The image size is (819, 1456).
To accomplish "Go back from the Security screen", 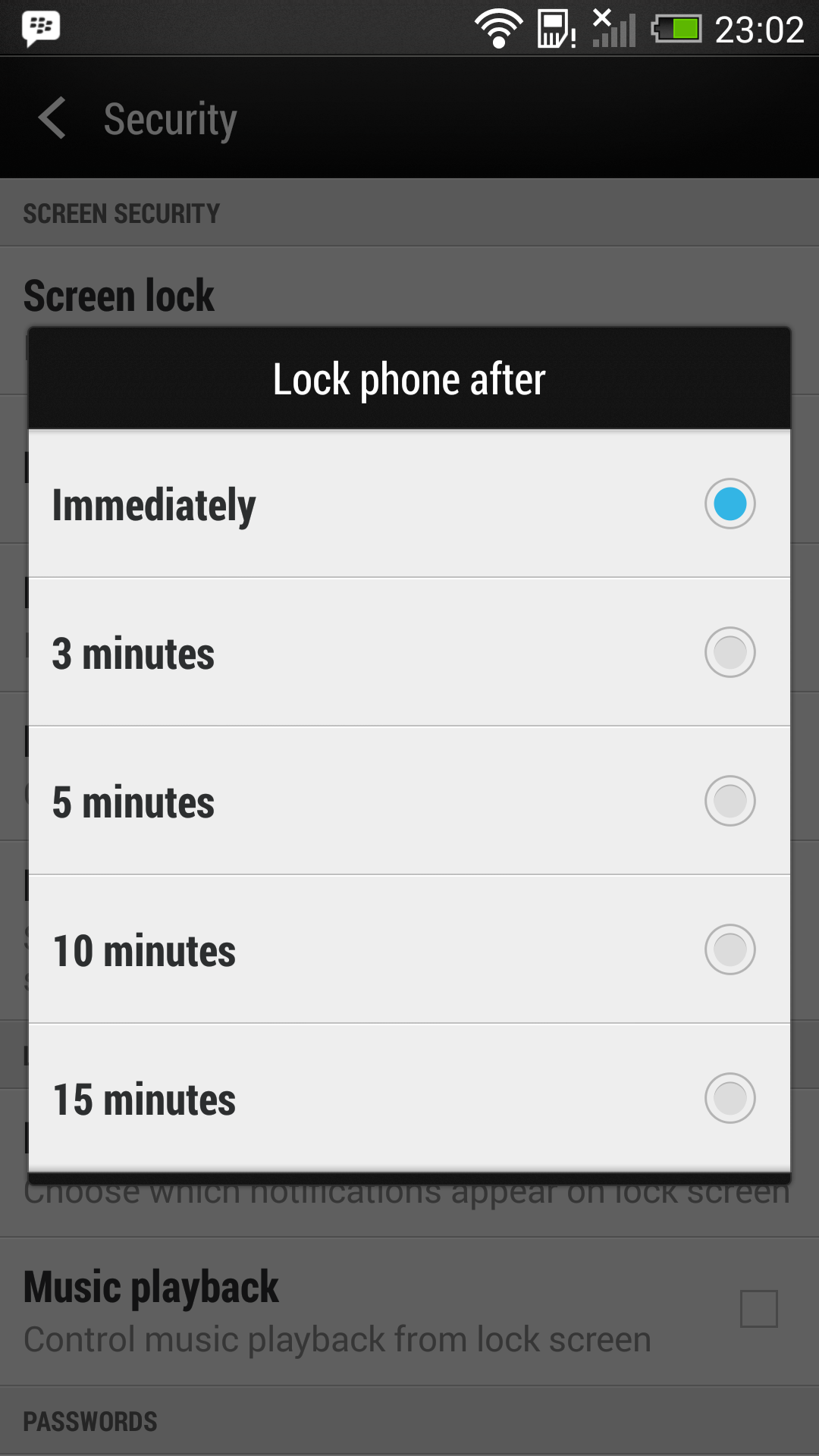I will point(52,118).
